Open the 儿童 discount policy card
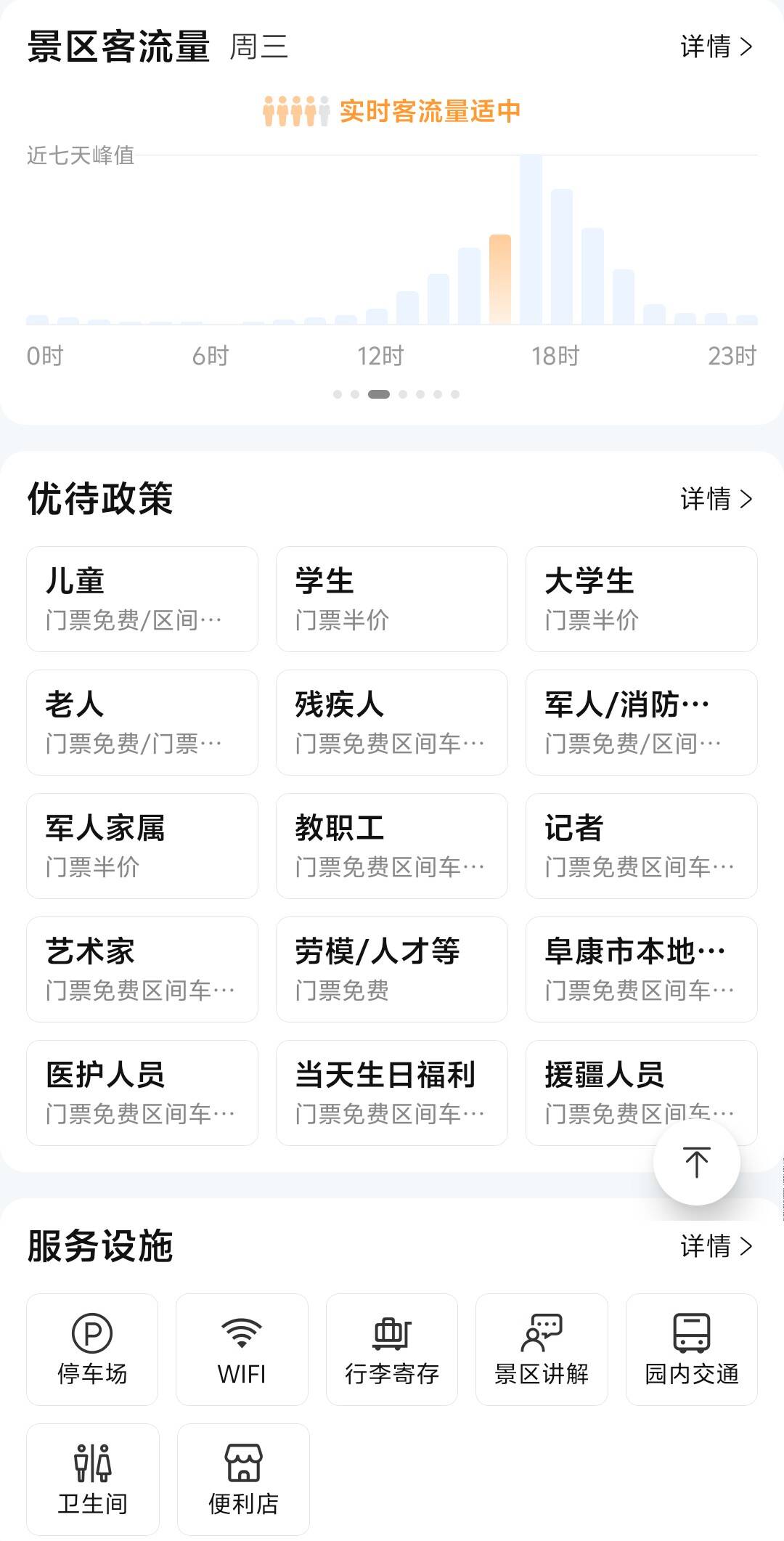This screenshot has width=784, height=1541. (x=142, y=599)
